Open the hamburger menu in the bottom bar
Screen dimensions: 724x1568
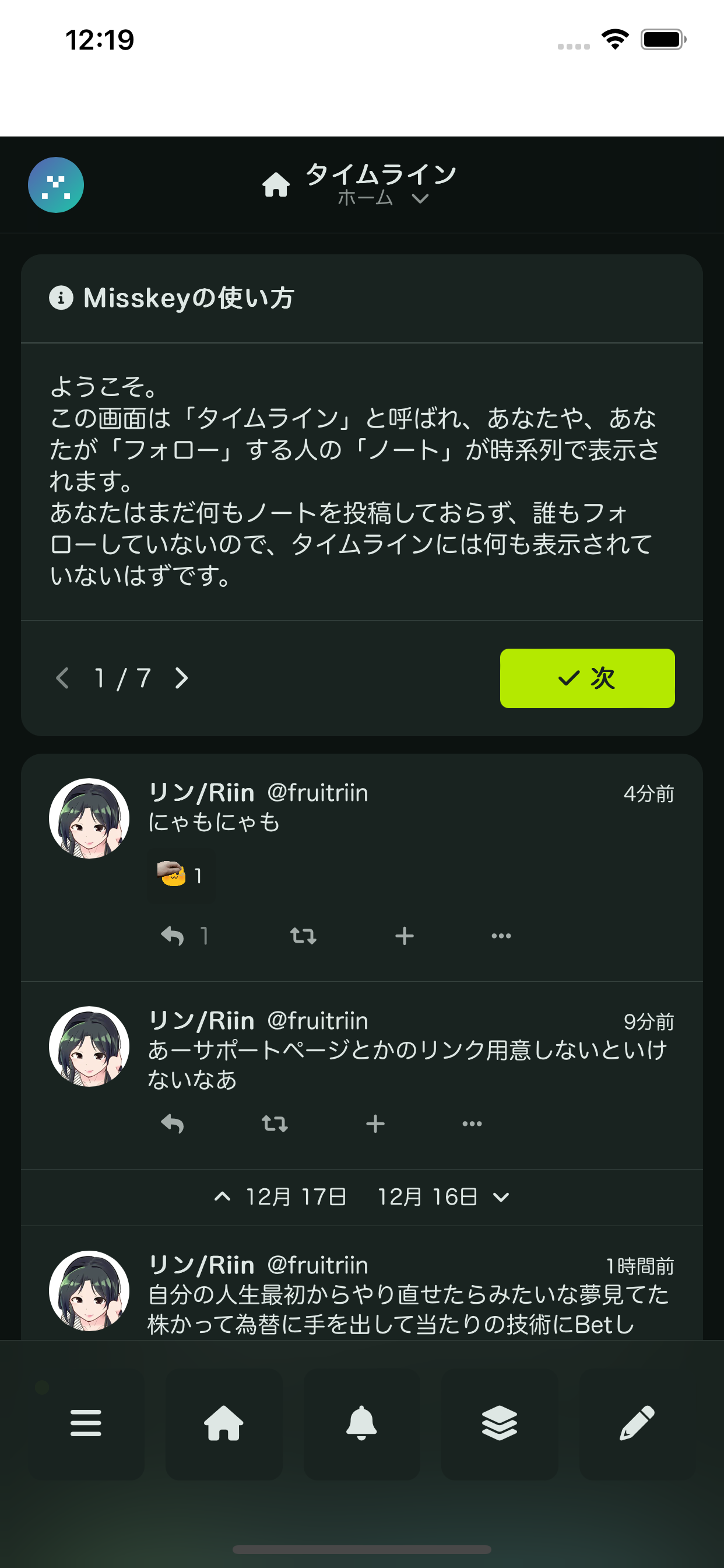click(x=86, y=1423)
